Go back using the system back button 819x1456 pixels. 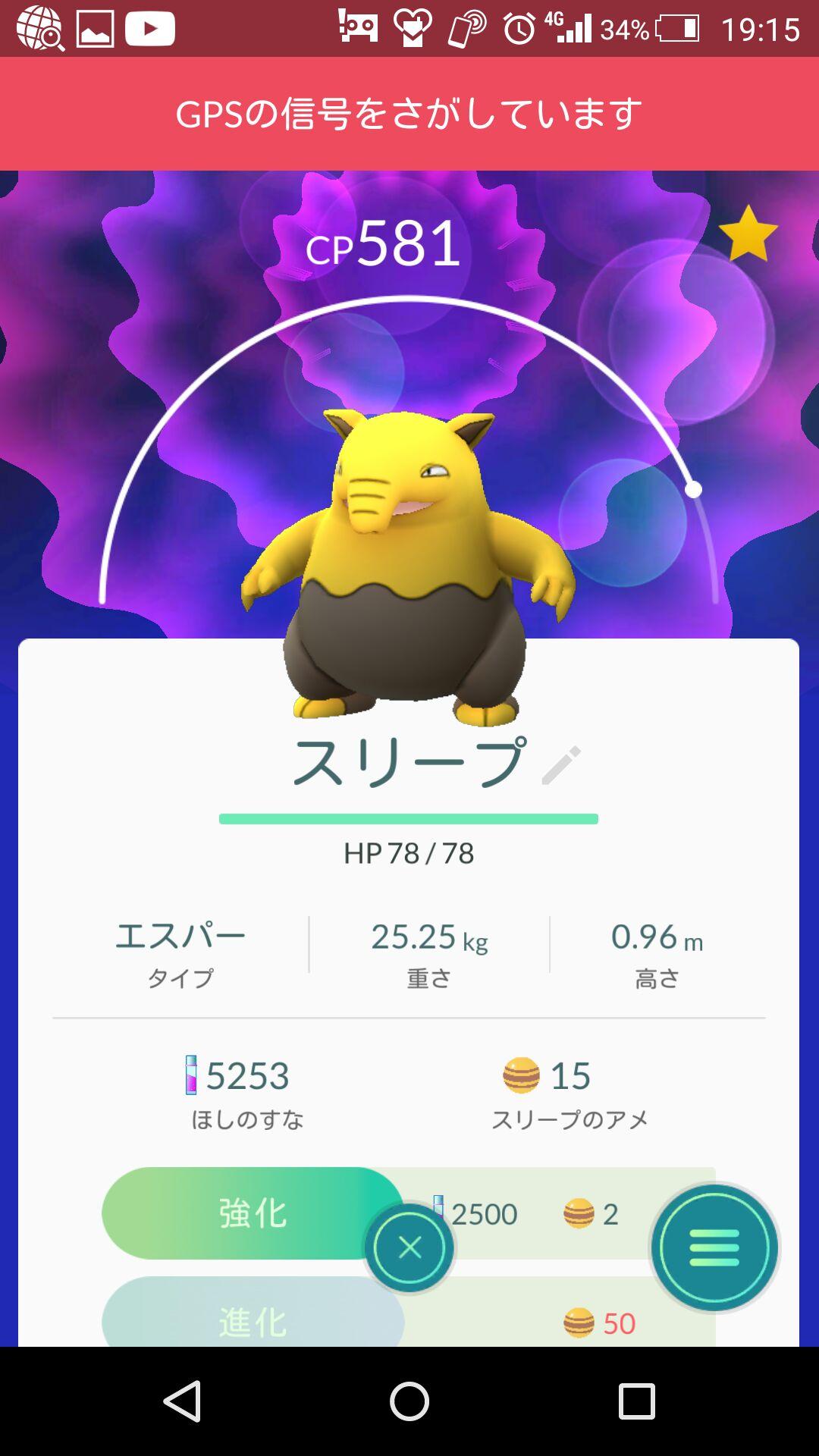[x=182, y=1401]
